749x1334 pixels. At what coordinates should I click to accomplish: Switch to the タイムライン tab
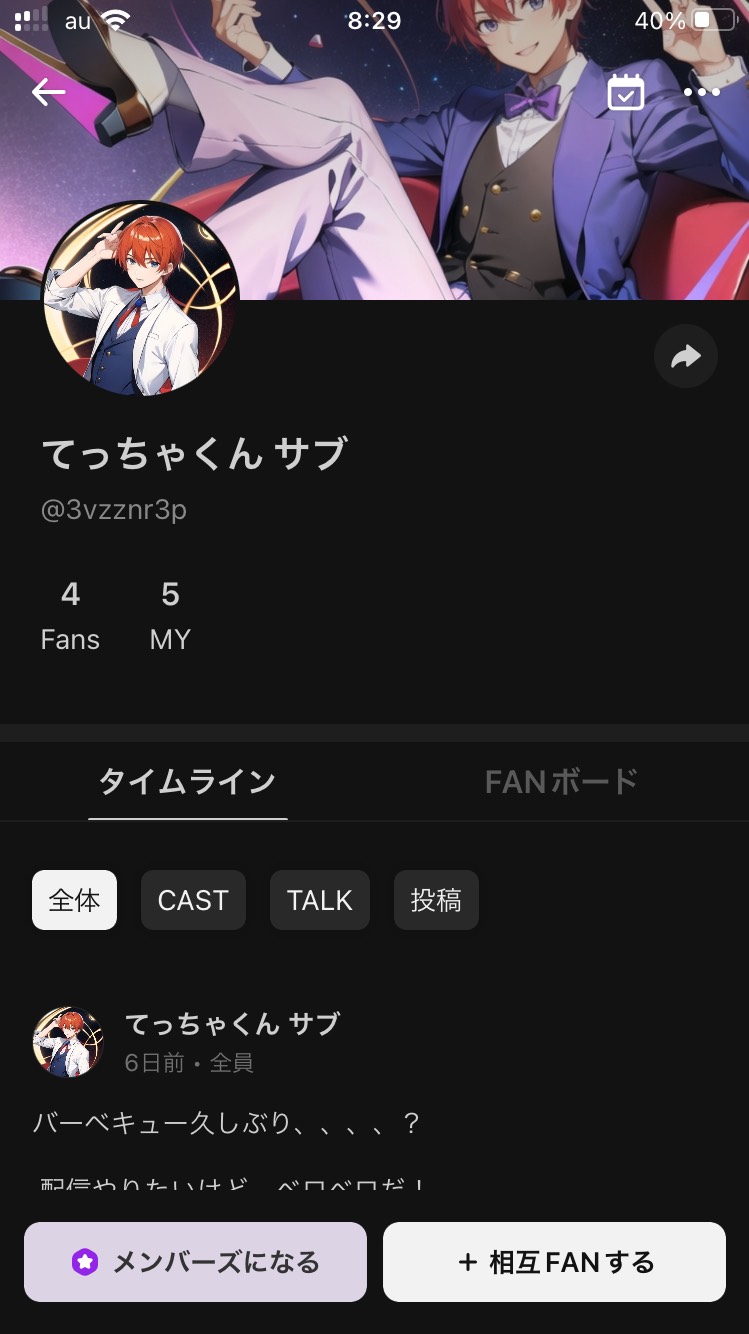tap(187, 782)
